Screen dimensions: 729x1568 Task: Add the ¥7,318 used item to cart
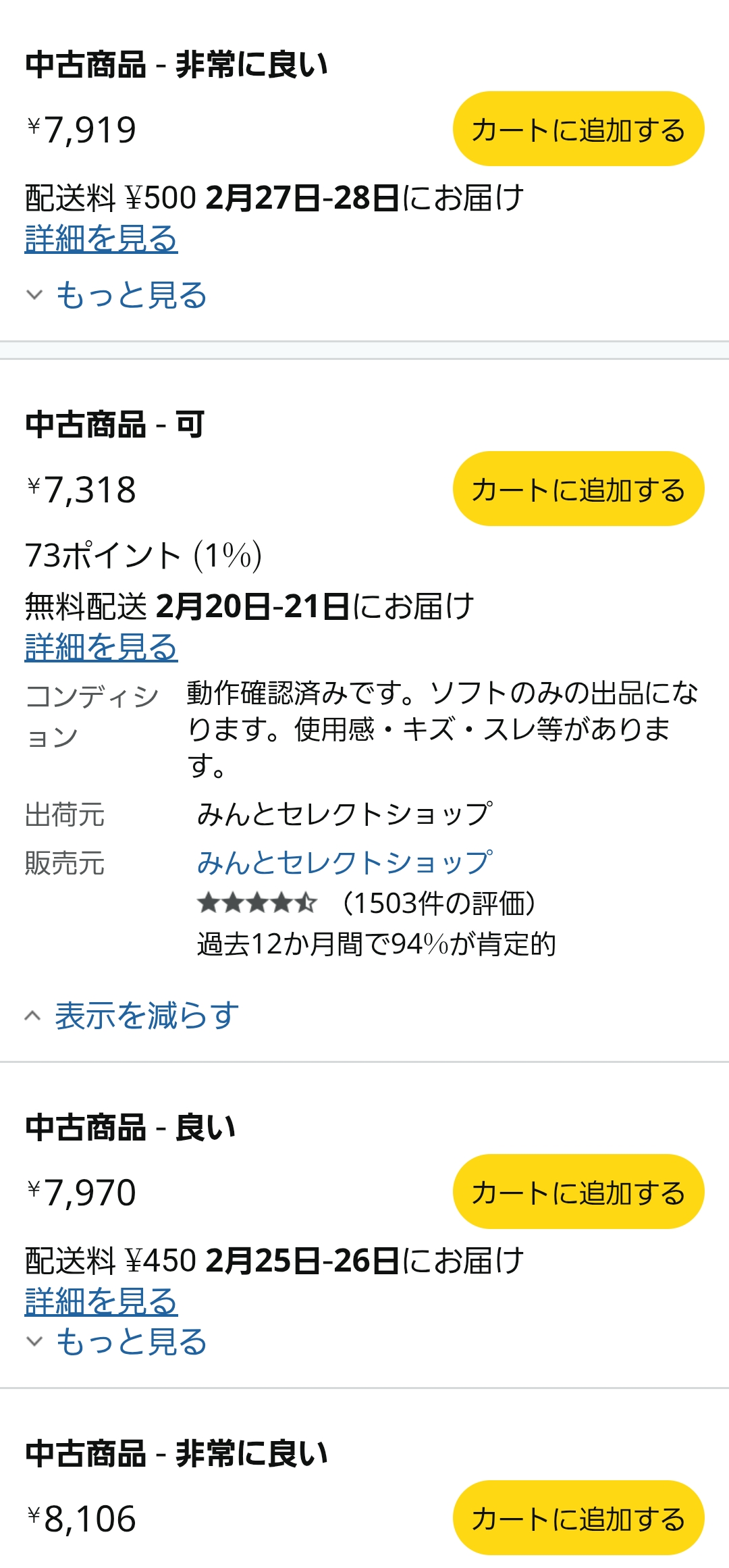click(578, 489)
